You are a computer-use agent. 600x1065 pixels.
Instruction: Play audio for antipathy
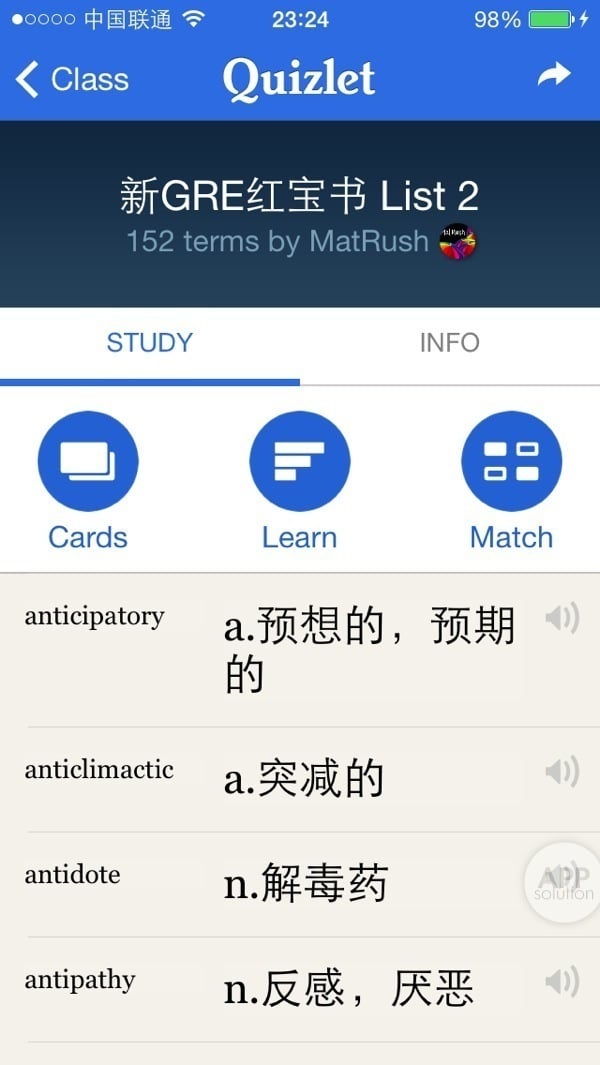[562, 982]
